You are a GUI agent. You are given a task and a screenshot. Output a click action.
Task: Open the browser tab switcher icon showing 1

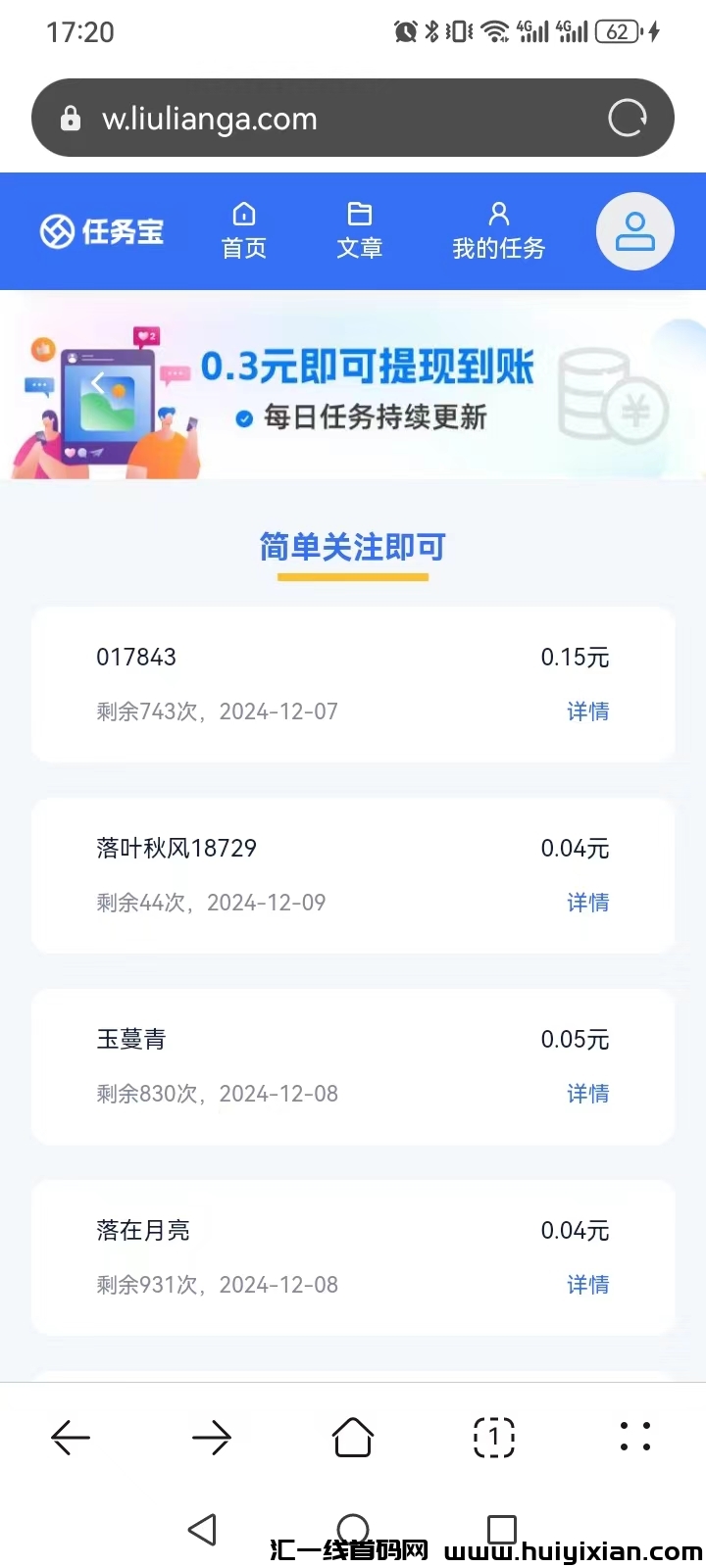click(493, 1437)
